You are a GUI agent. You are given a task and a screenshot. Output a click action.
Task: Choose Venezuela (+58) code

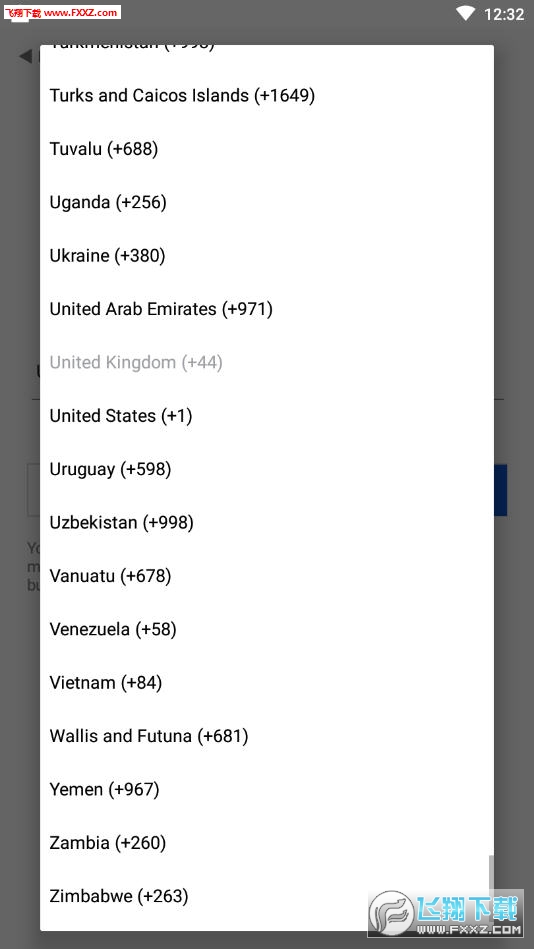266,629
